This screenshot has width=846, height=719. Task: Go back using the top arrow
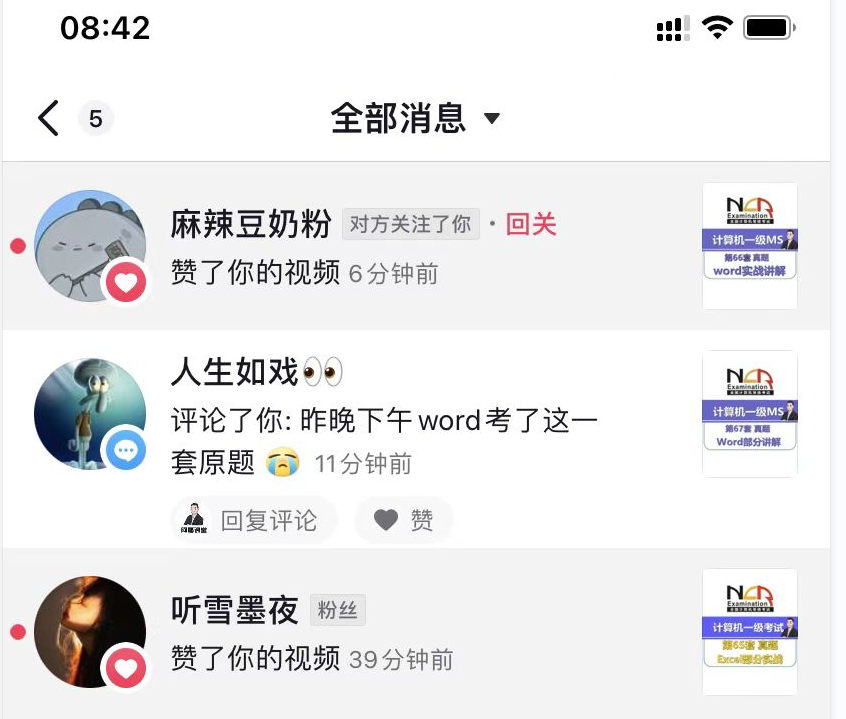point(48,118)
